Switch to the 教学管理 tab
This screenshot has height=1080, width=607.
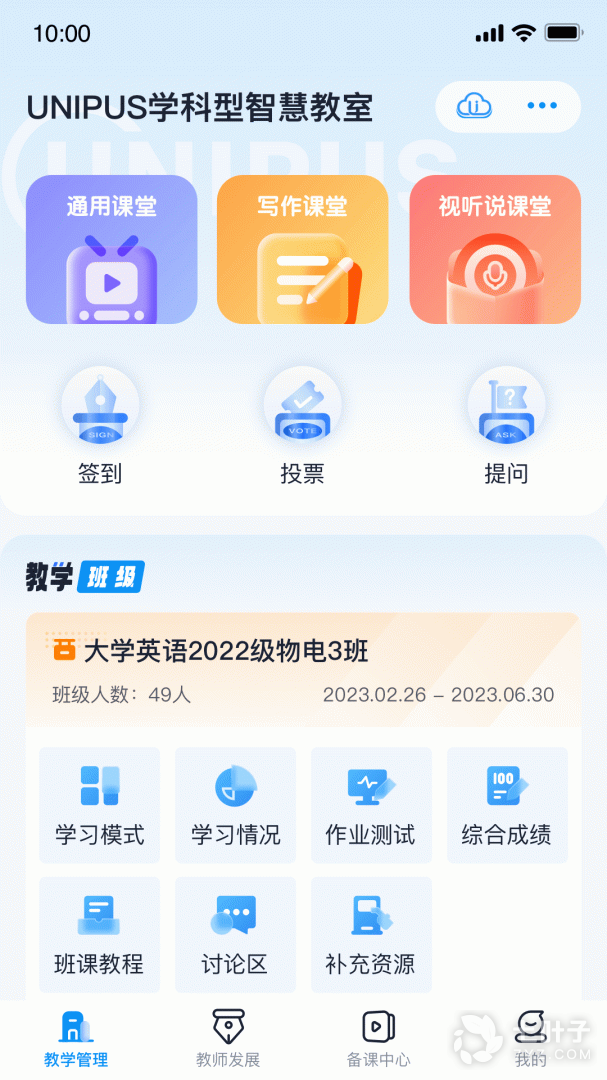pyautogui.click(x=76, y=1039)
